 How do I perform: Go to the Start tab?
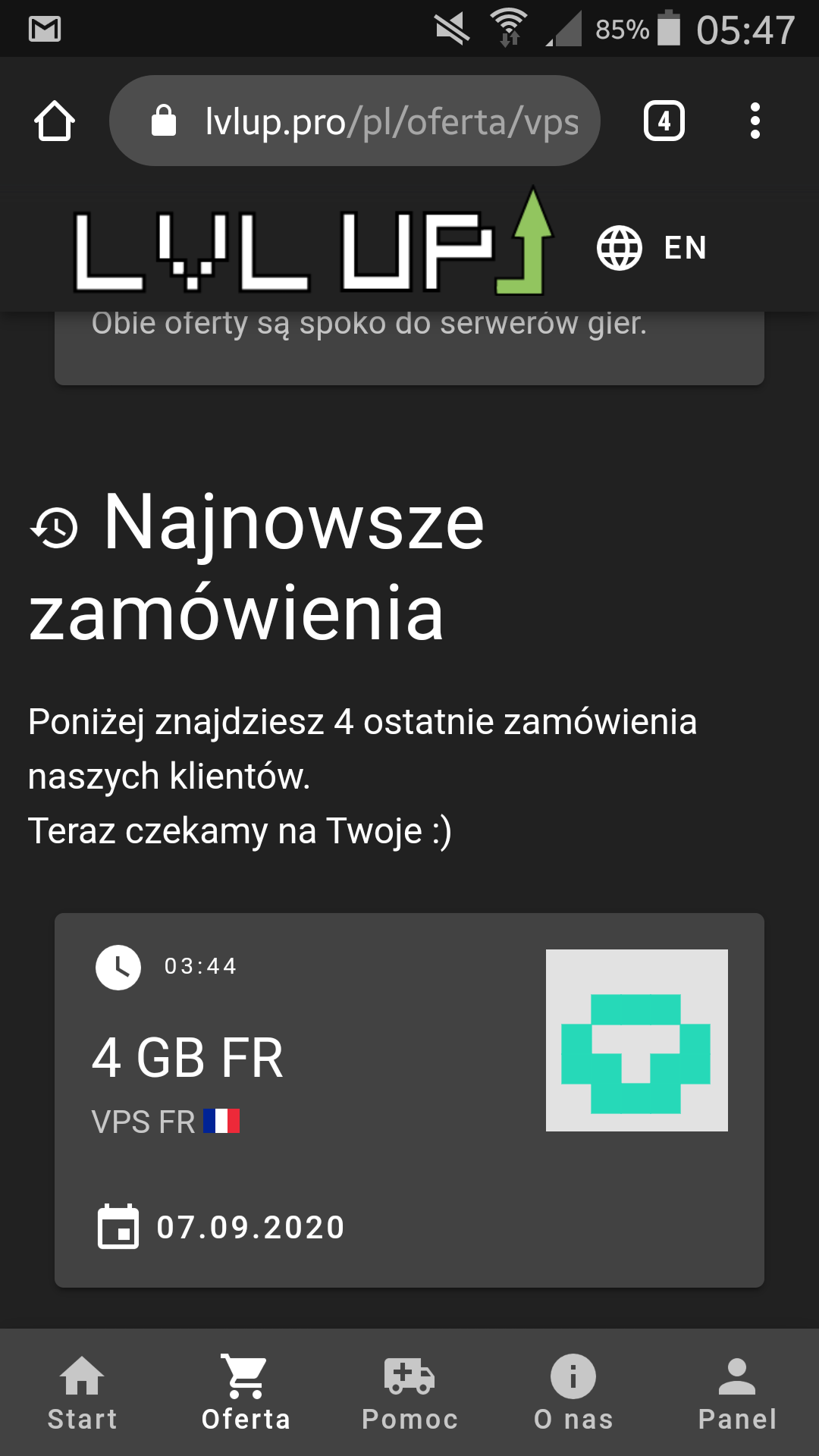pyautogui.click(x=82, y=1392)
